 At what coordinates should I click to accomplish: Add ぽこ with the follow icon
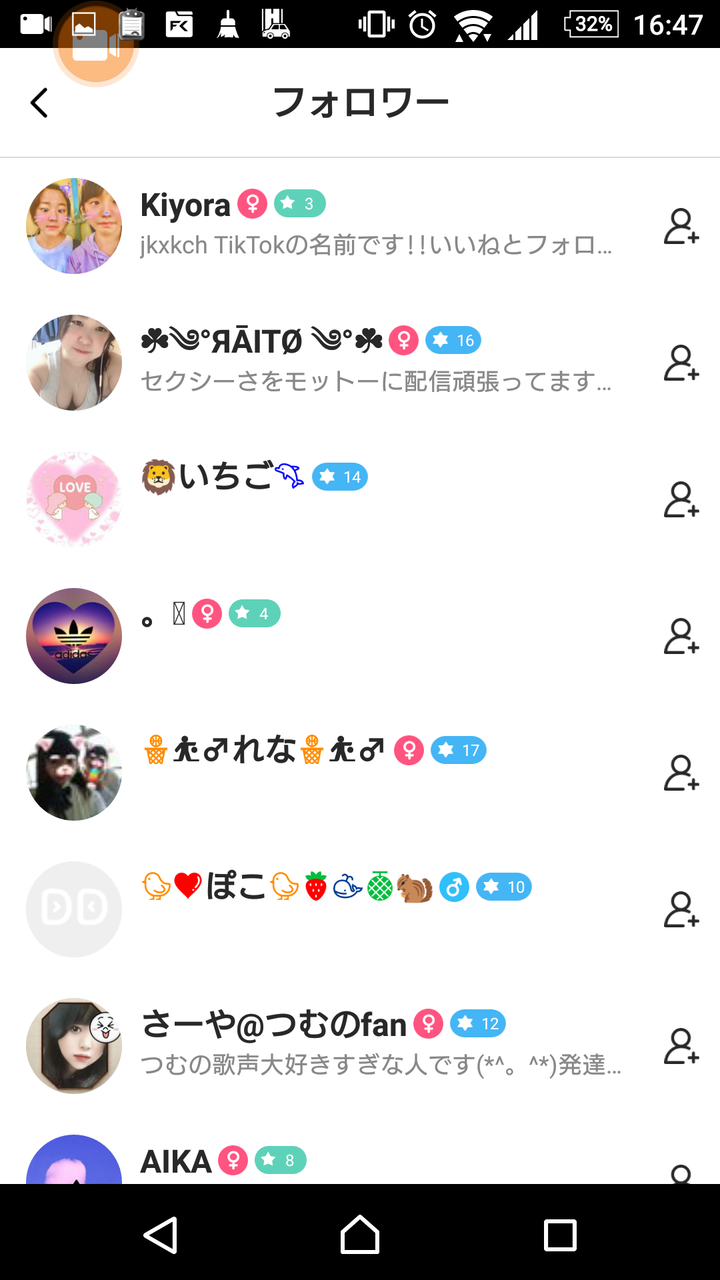(x=681, y=910)
